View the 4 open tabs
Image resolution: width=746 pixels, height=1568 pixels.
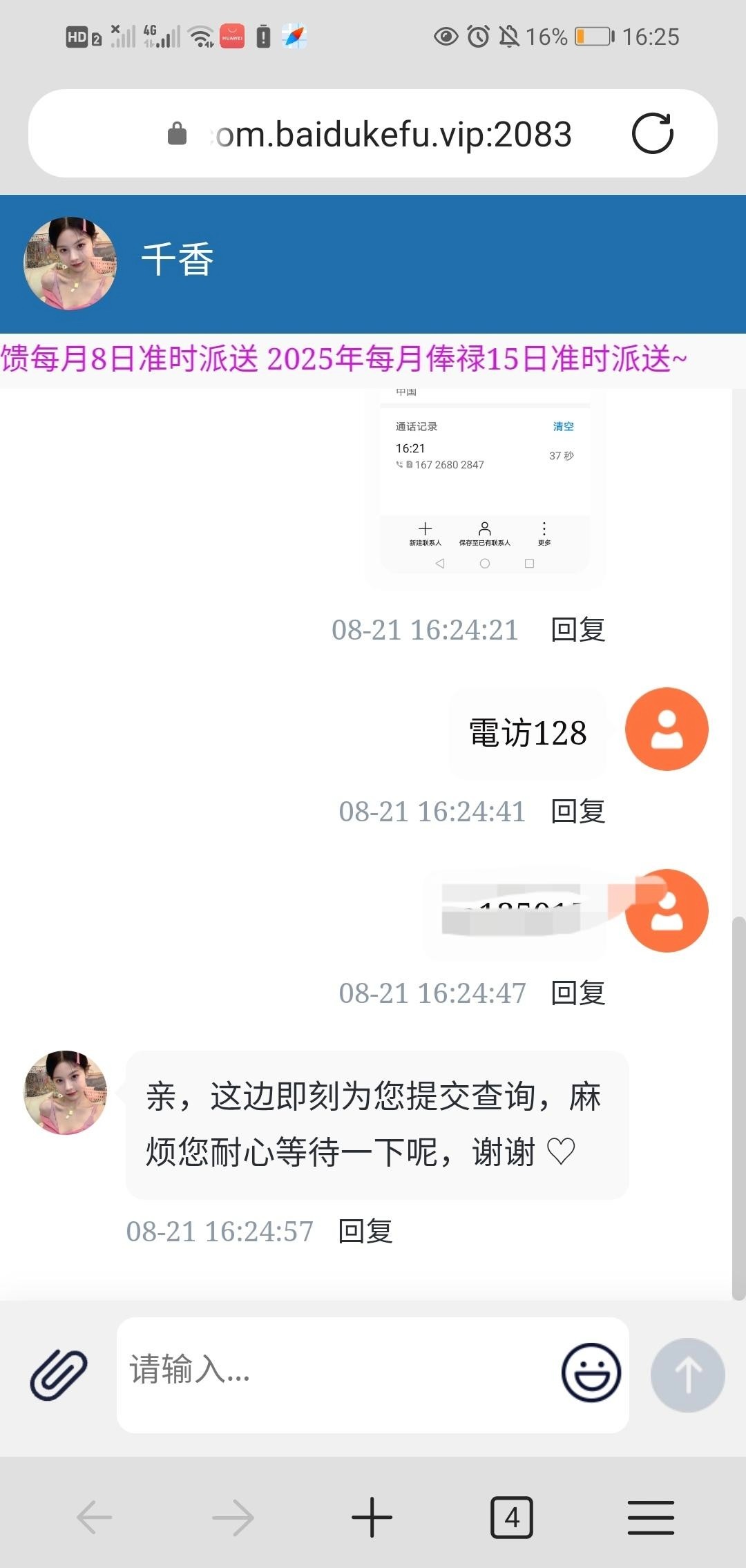click(x=512, y=1518)
